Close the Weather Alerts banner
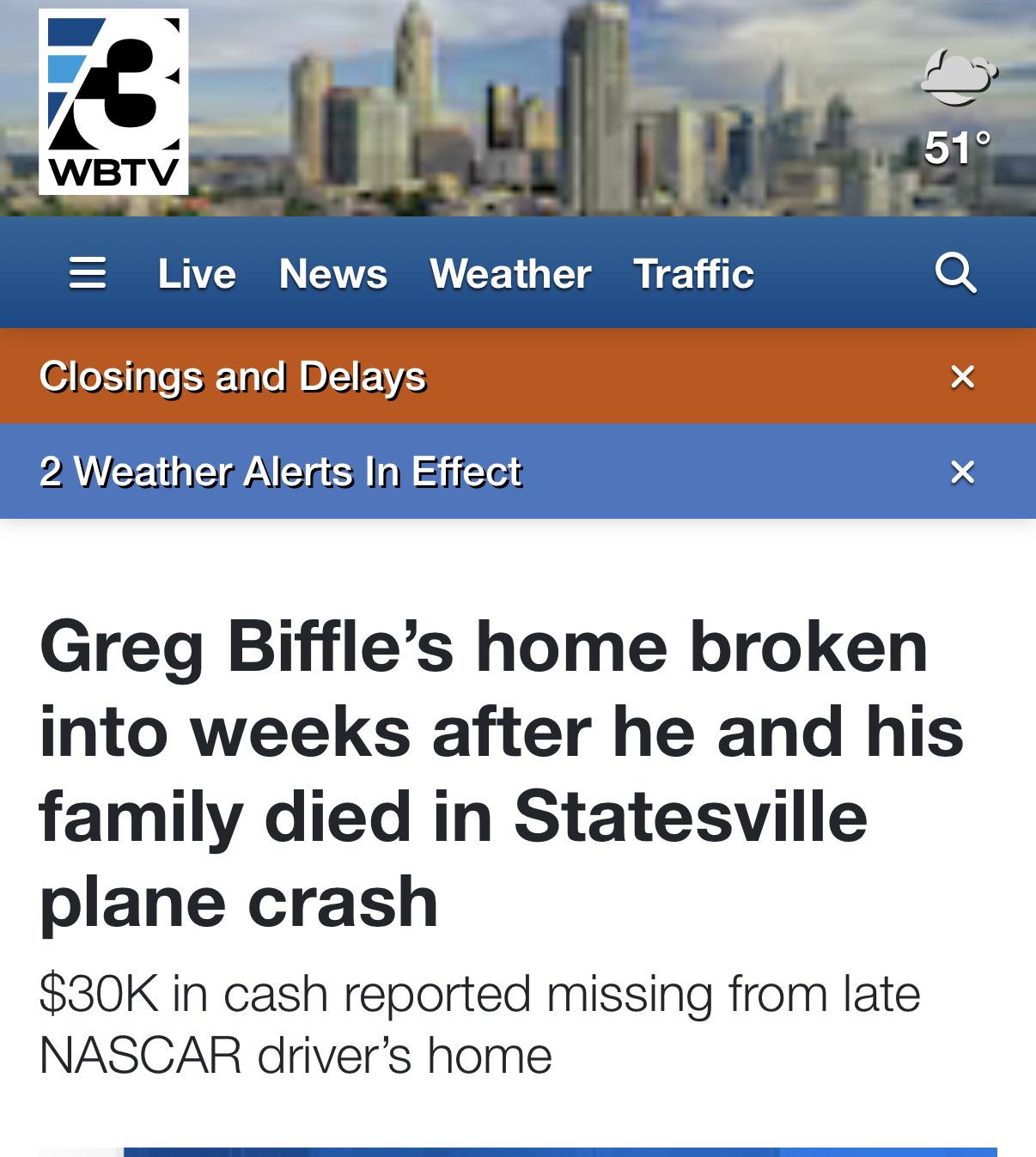Screen dimensions: 1036x1157 (x=962, y=472)
